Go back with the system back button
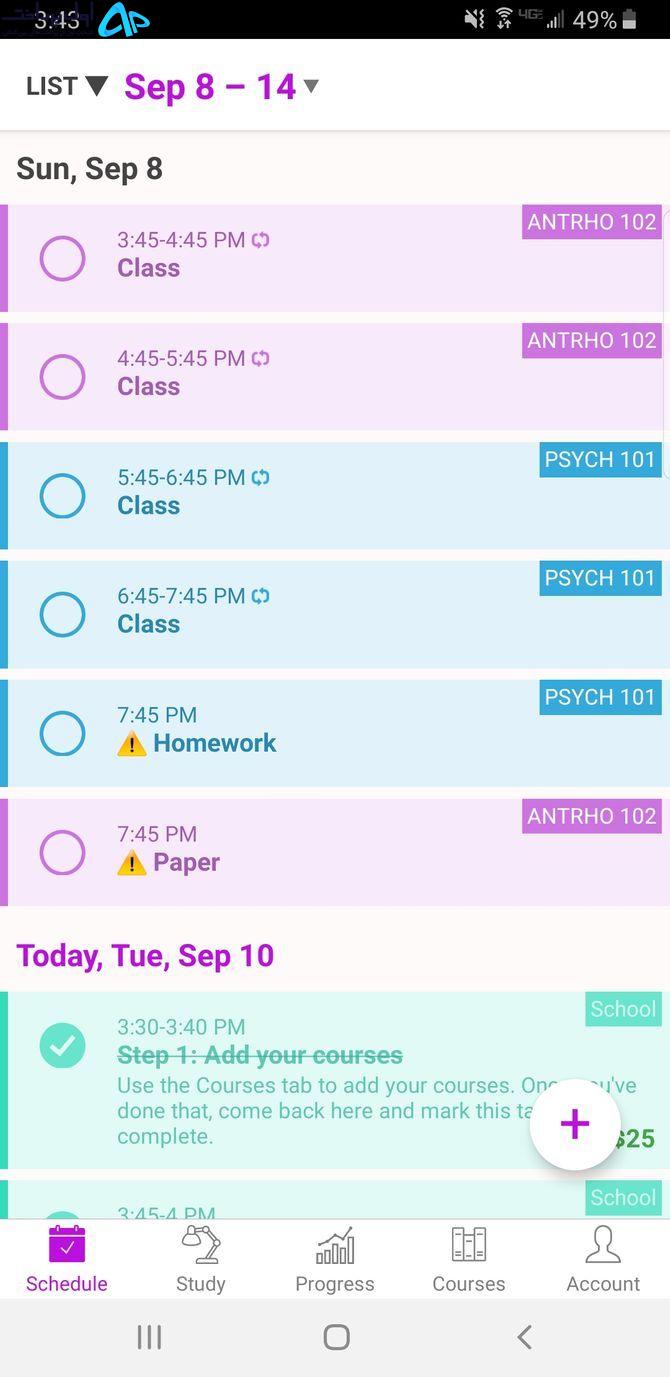The image size is (670, 1377). 524,1337
